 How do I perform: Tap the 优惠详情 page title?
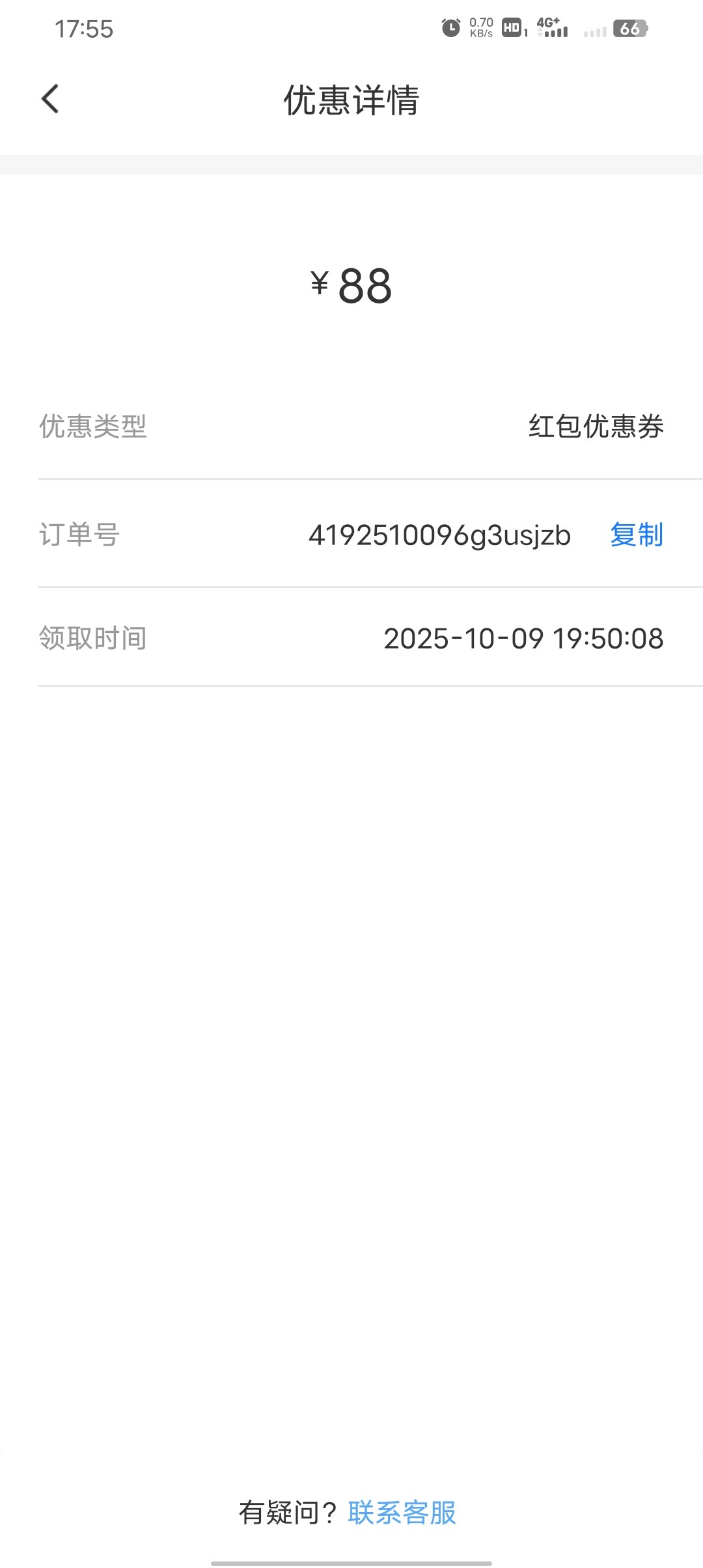351,101
